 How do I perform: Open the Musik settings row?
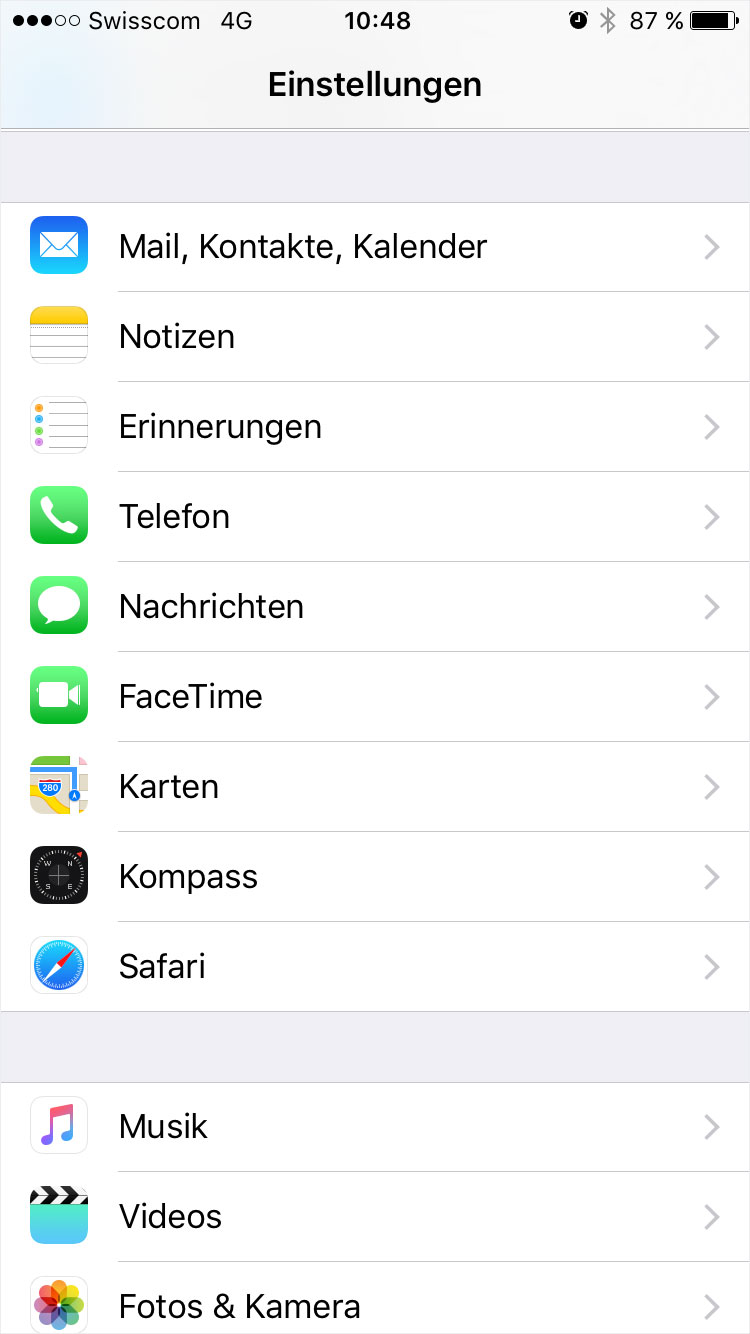point(375,1127)
